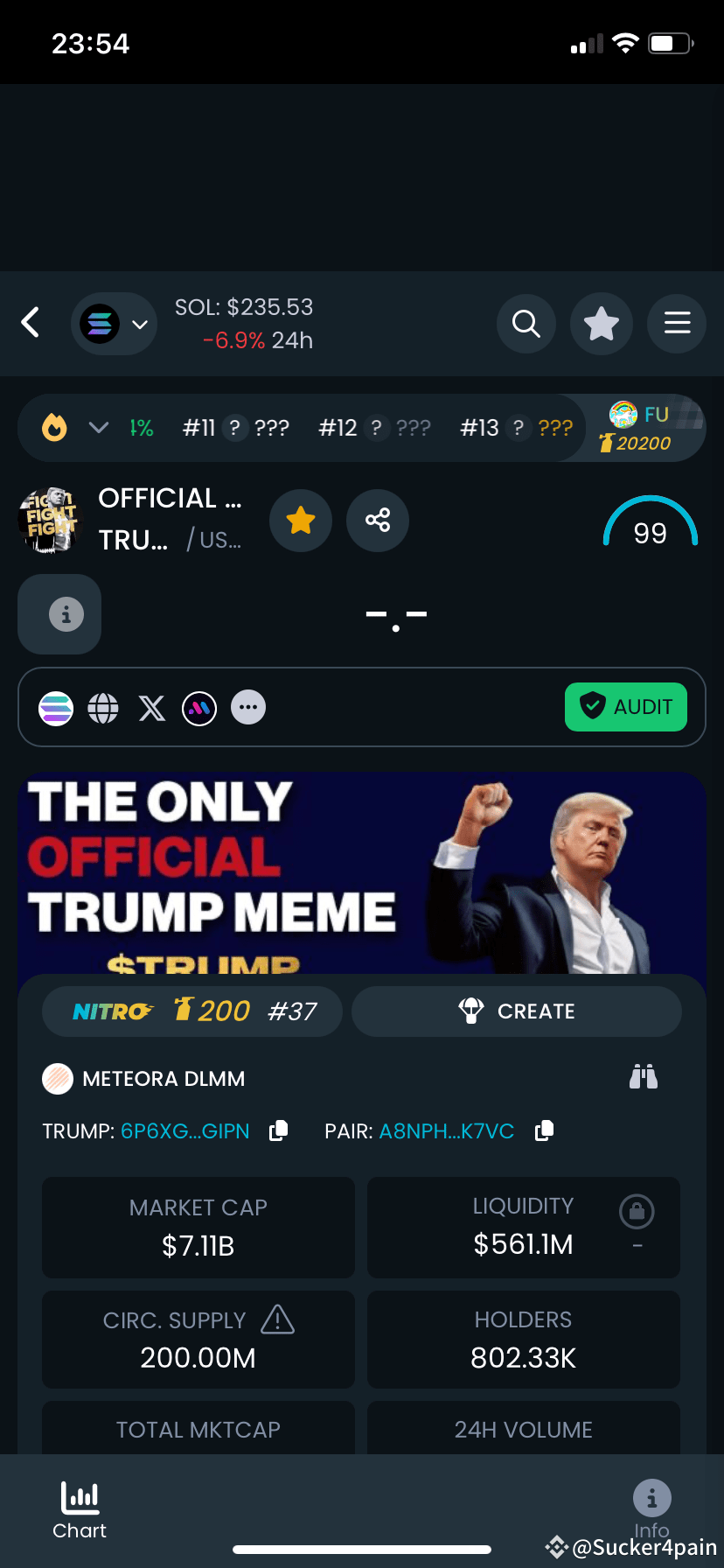Open the token's website via the globe icon
Image resolution: width=724 pixels, height=1568 pixels.
[103, 707]
